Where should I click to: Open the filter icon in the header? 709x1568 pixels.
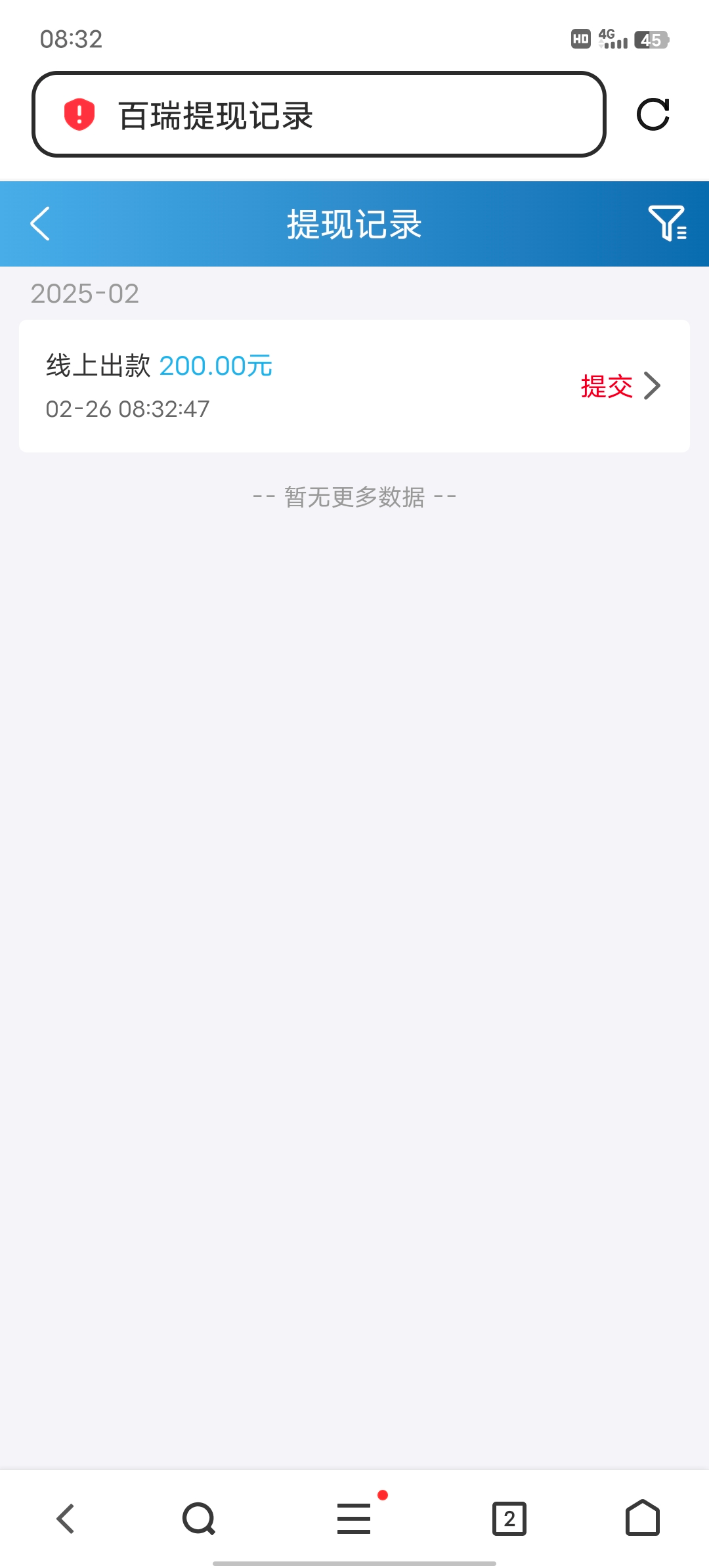click(667, 223)
